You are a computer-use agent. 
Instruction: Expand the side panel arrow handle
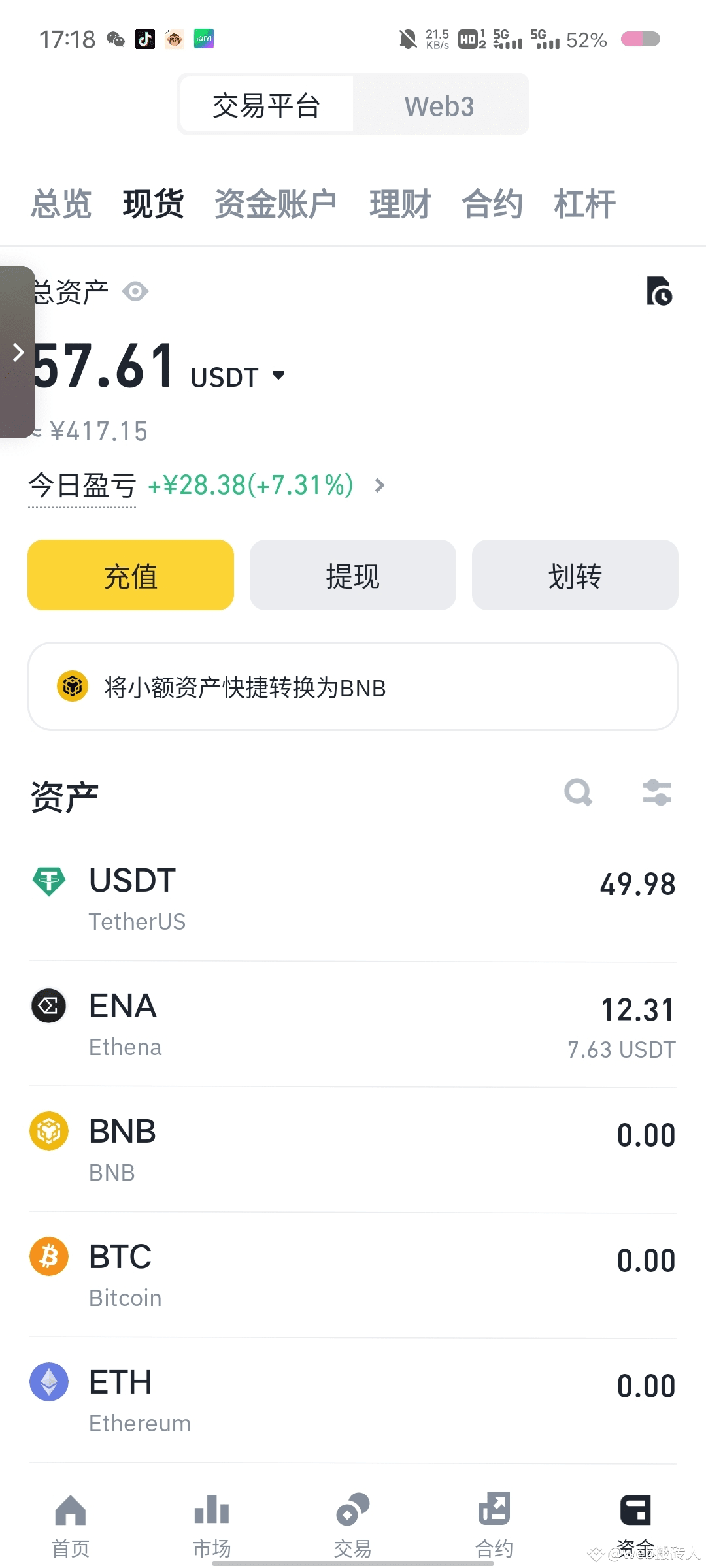click(x=18, y=352)
